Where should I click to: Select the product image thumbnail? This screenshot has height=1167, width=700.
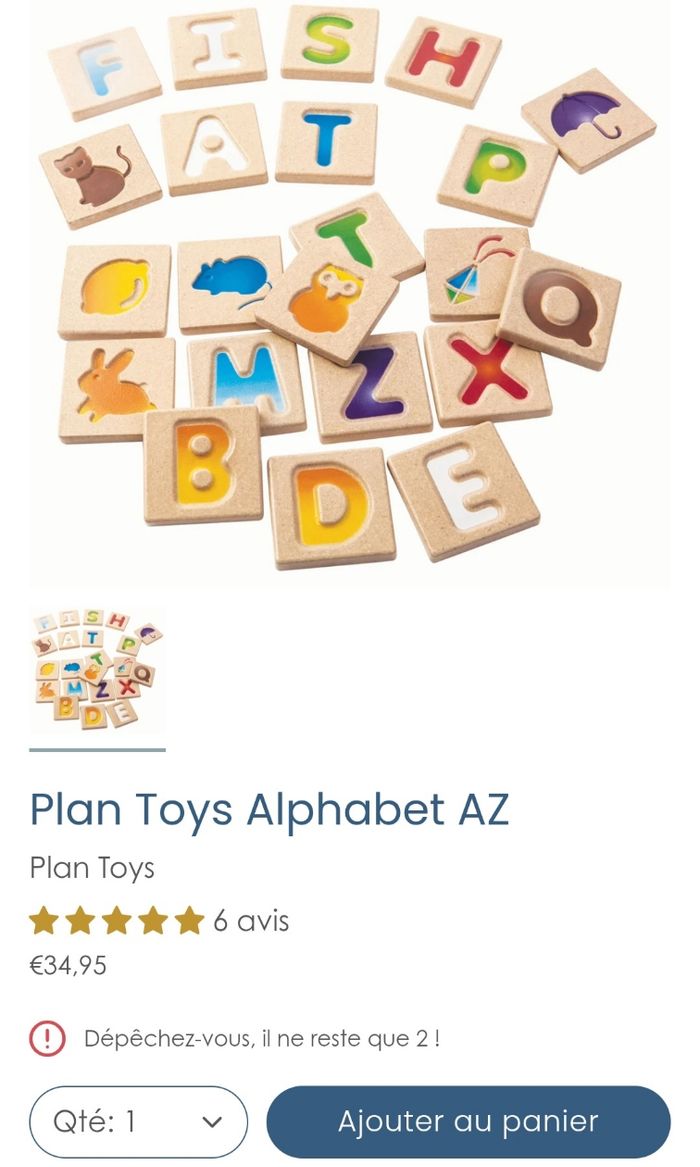tap(97, 669)
